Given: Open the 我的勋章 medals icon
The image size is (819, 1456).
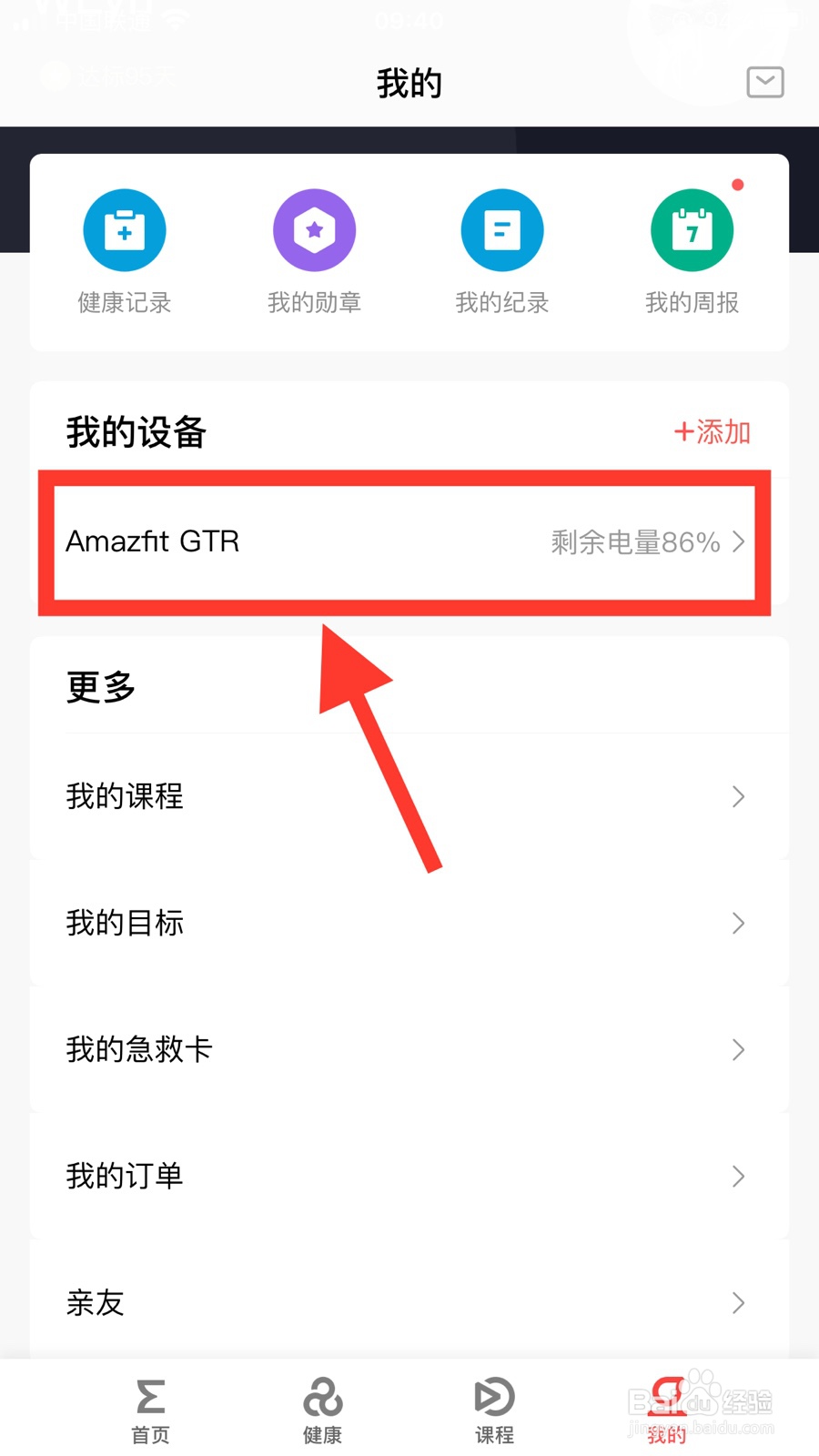Looking at the screenshot, I should [x=314, y=230].
